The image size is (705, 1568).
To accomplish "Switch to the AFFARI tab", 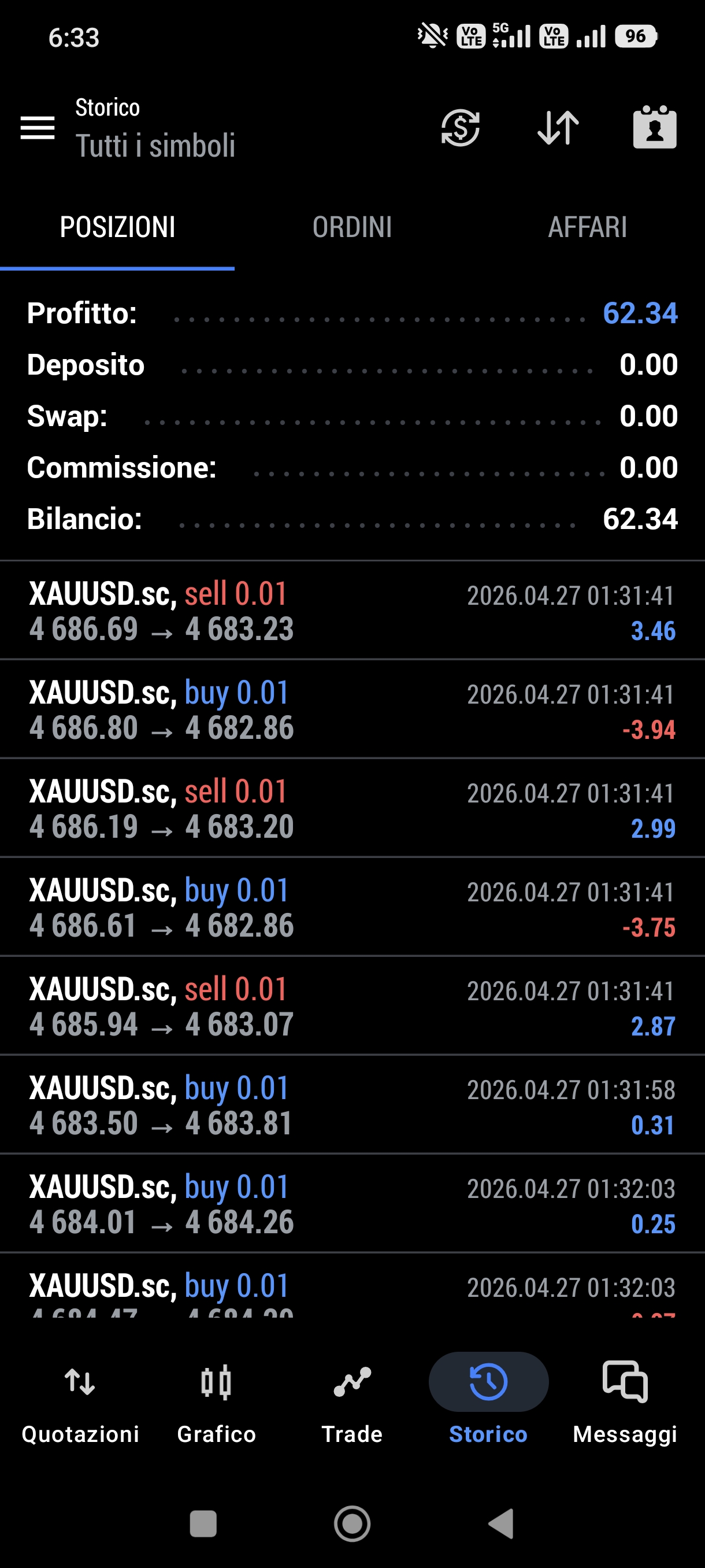I will tap(587, 227).
